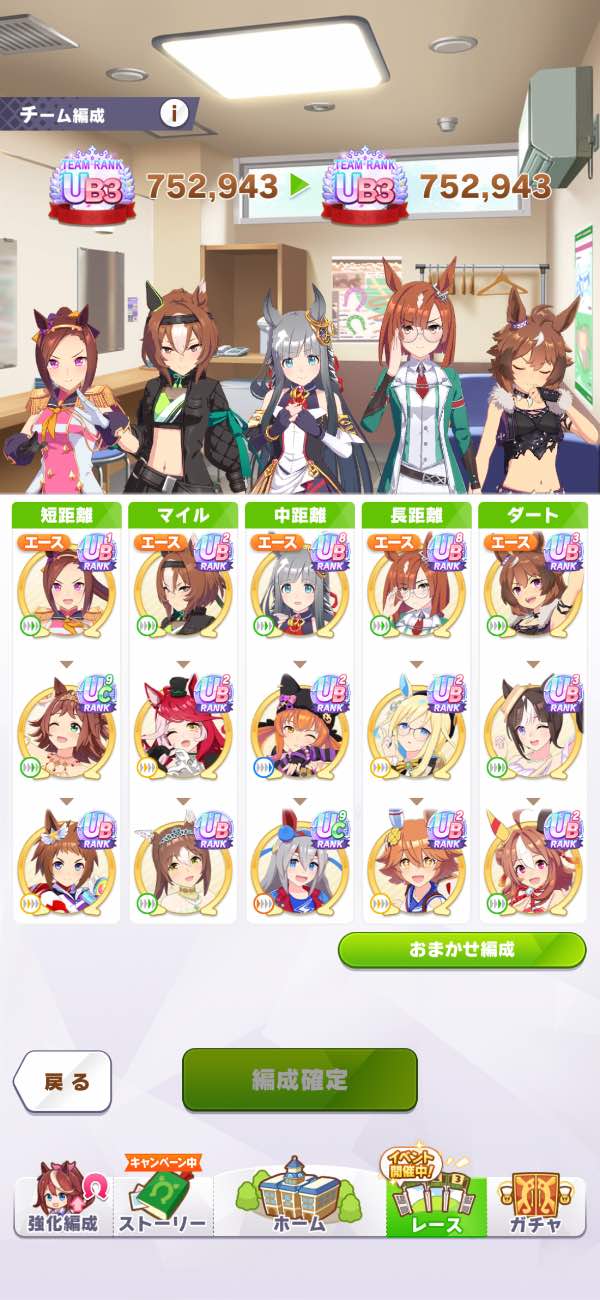Tap the second member slot in 長距離
600x1300 pixels.
coord(416,724)
